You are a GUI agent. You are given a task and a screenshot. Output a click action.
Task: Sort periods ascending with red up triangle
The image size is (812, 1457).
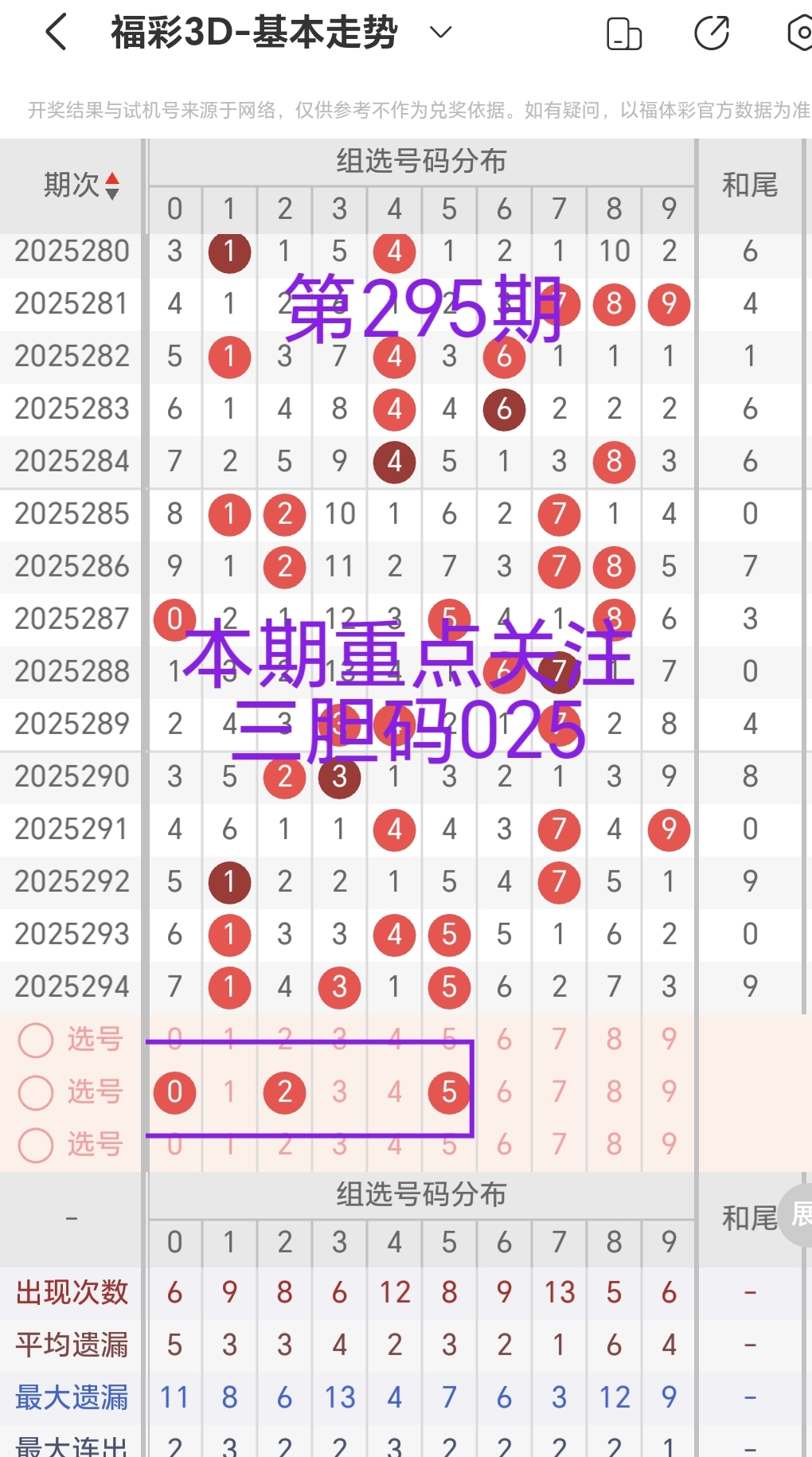(111, 180)
